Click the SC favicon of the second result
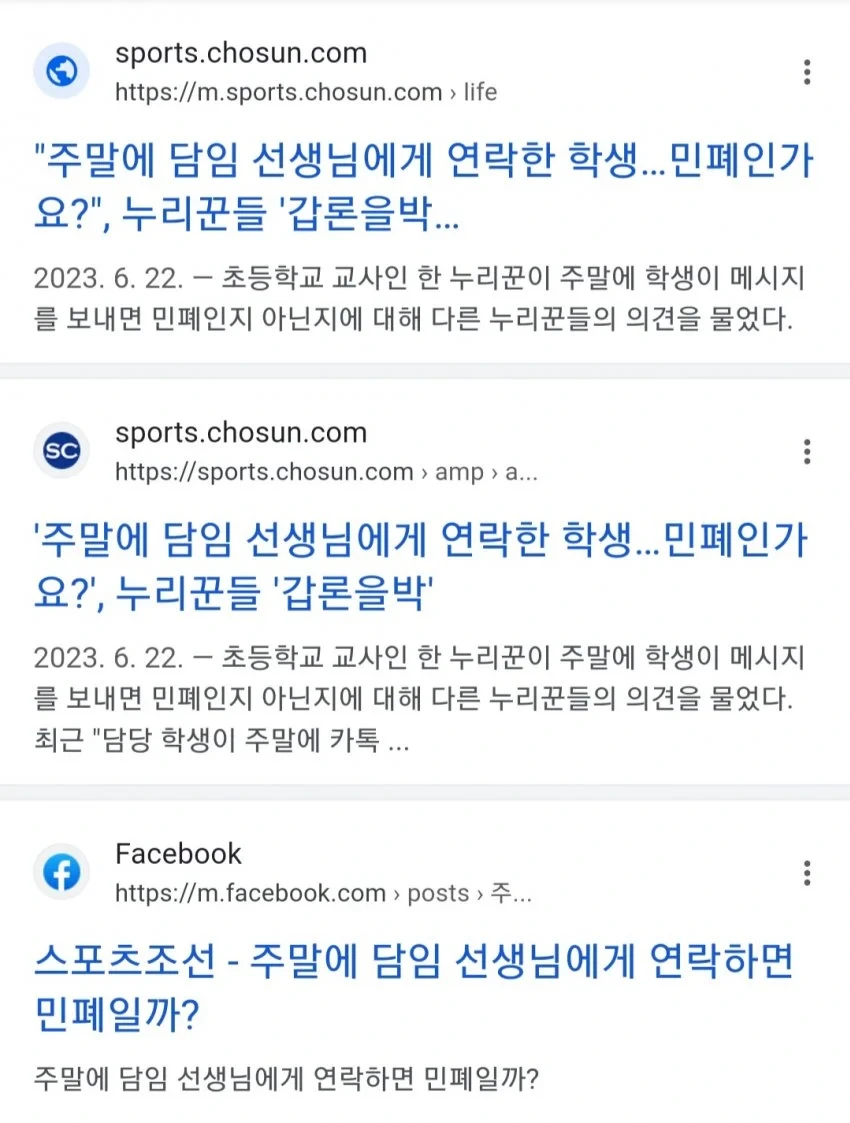Image resolution: width=850 pixels, height=1123 pixels. coord(61,451)
